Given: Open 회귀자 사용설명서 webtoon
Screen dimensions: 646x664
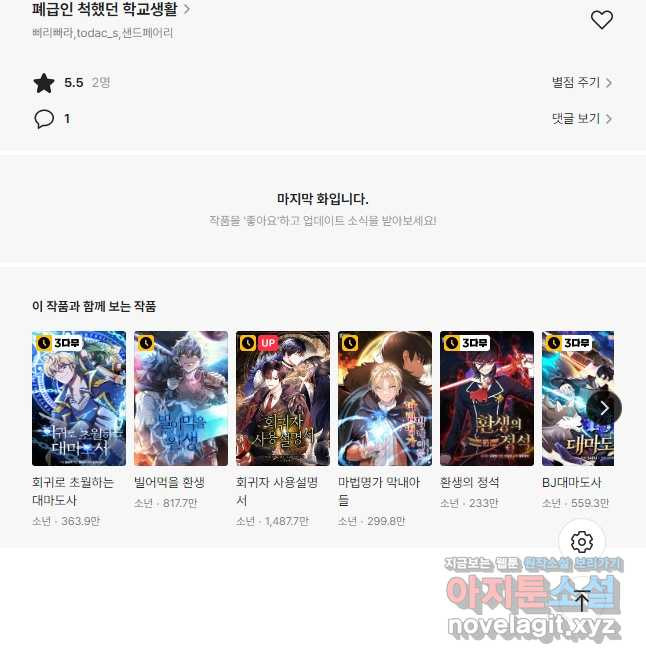Looking at the screenshot, I should [283, 398].
